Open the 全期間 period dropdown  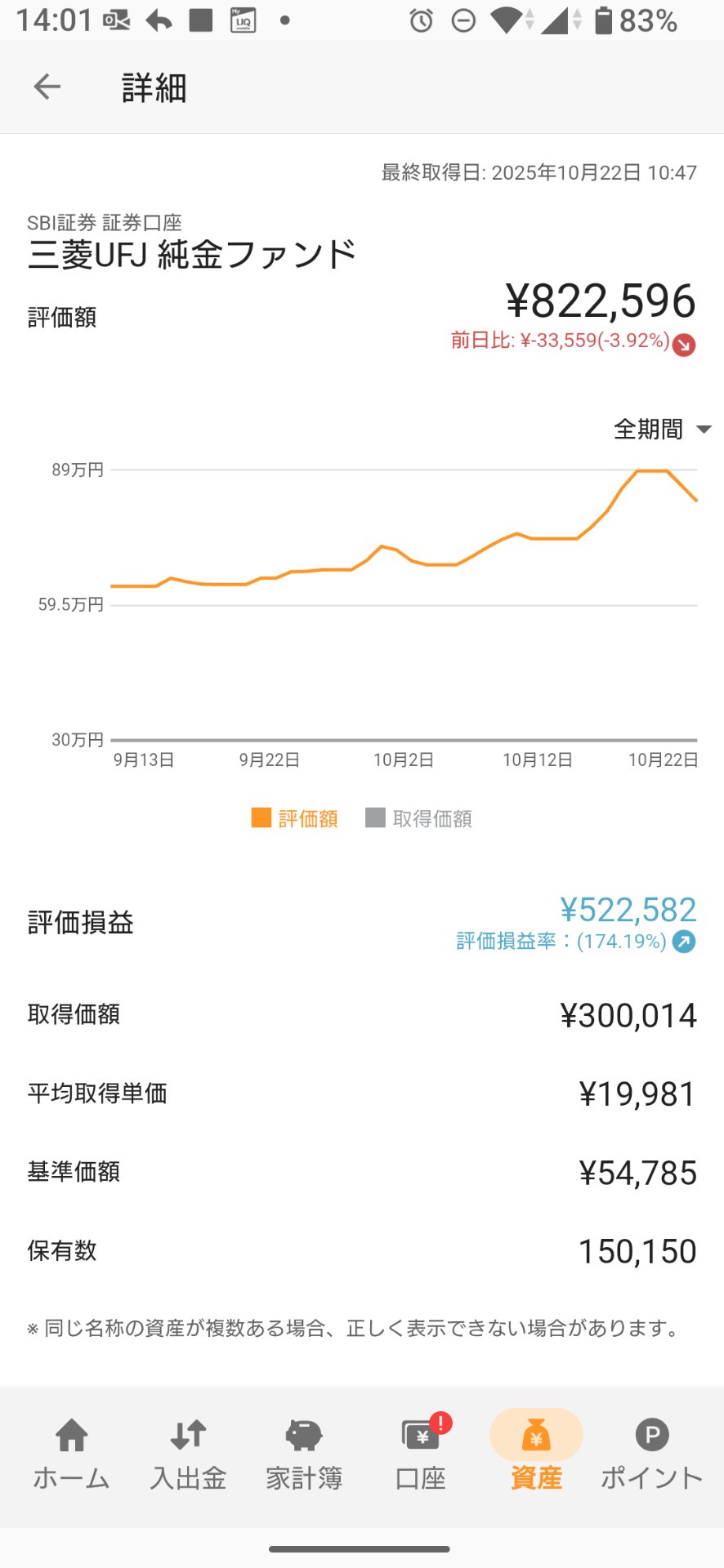[x=662, y=429]
